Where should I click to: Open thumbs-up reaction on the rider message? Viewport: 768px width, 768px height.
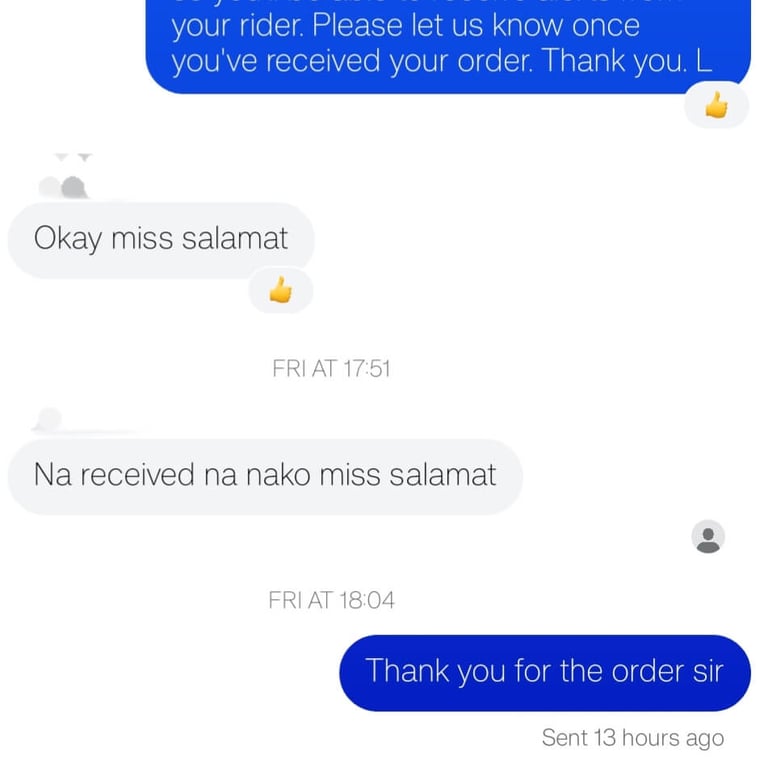coord(716,104)
